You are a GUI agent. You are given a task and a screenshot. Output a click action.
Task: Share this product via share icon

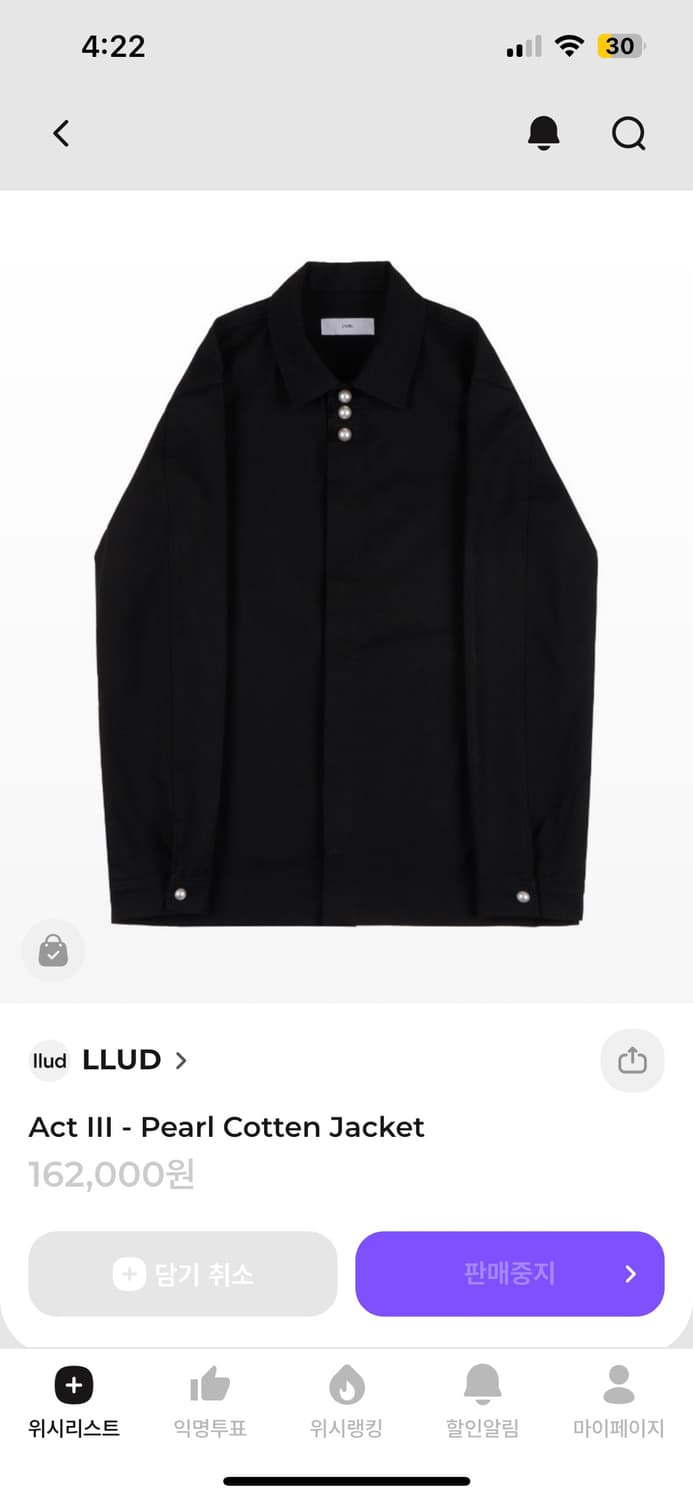point(632,1060)
